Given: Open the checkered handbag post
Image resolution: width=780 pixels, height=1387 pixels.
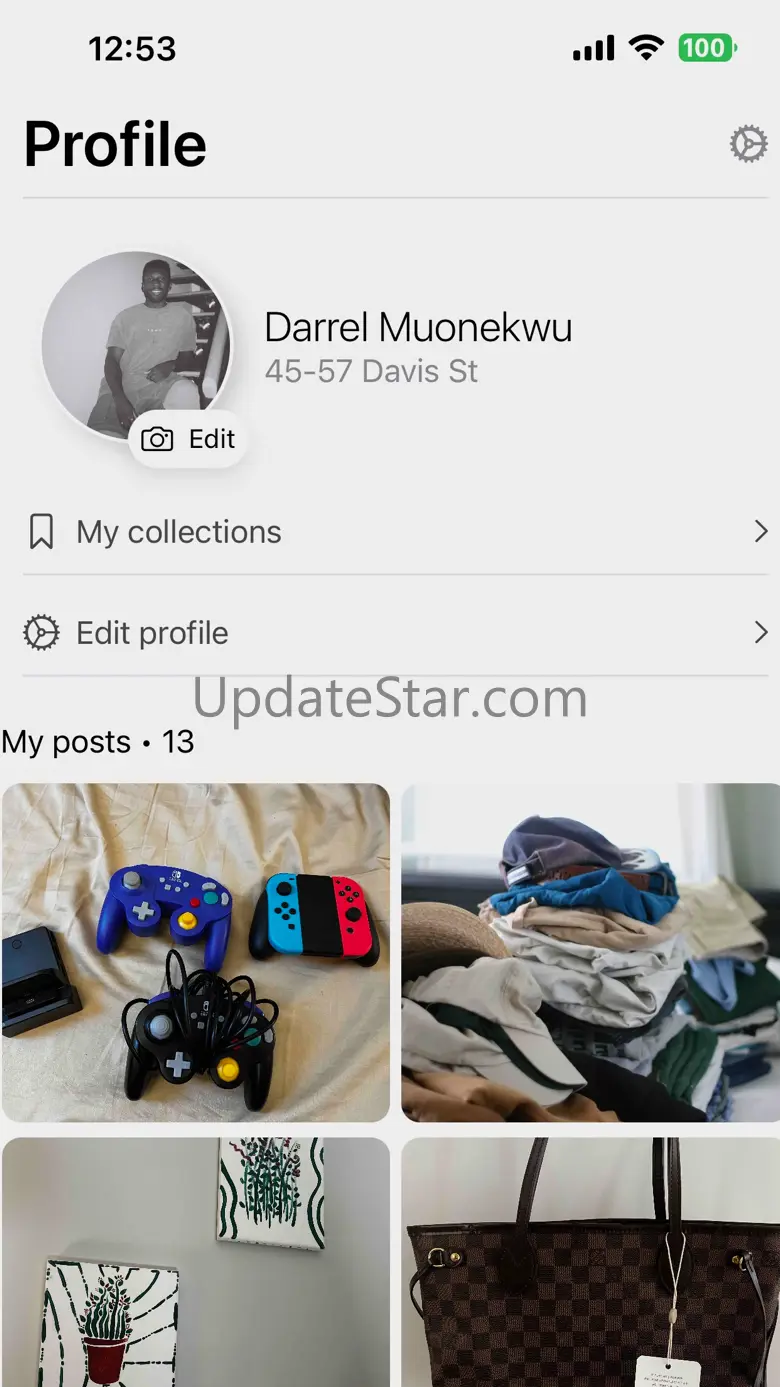Looking at the screenshot, I should pyautogui.click(x=591, y=1262).
